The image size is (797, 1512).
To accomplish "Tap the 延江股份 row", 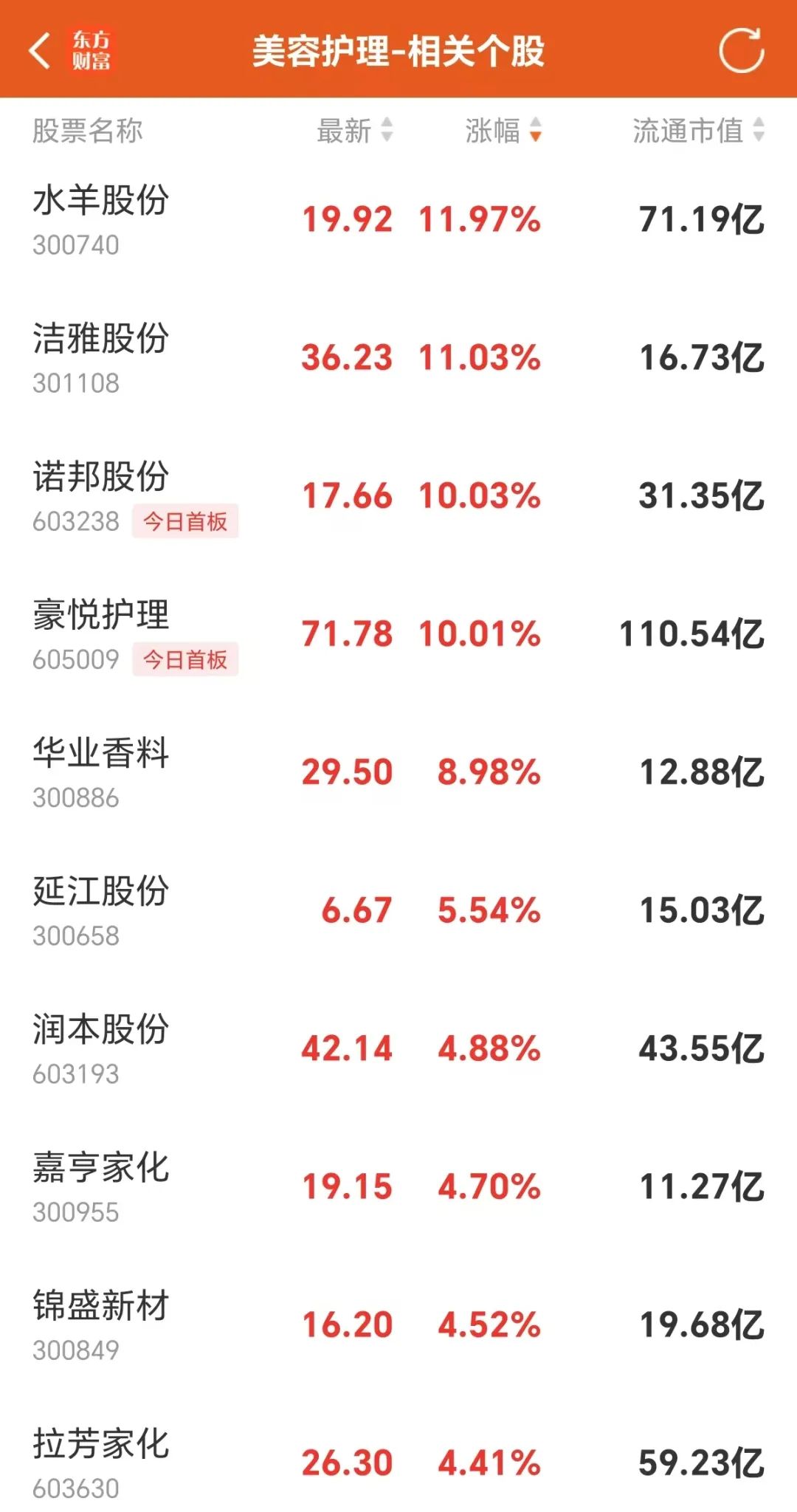I will pos(398,910).
